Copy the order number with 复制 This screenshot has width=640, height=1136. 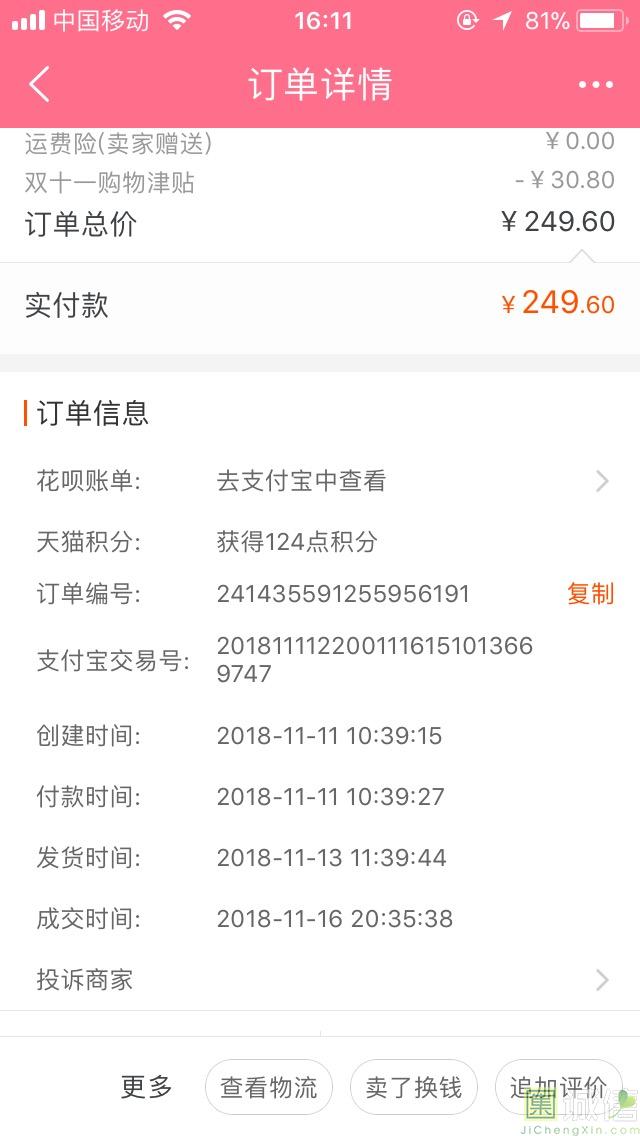[x=590, y=594]
